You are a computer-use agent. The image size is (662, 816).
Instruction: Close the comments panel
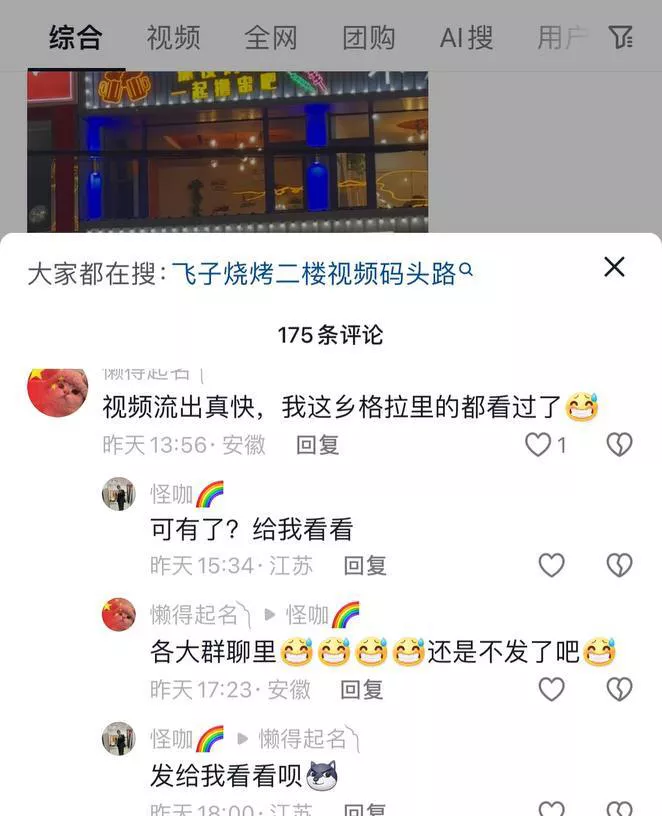pyautogui.click(x=614, y=266)
